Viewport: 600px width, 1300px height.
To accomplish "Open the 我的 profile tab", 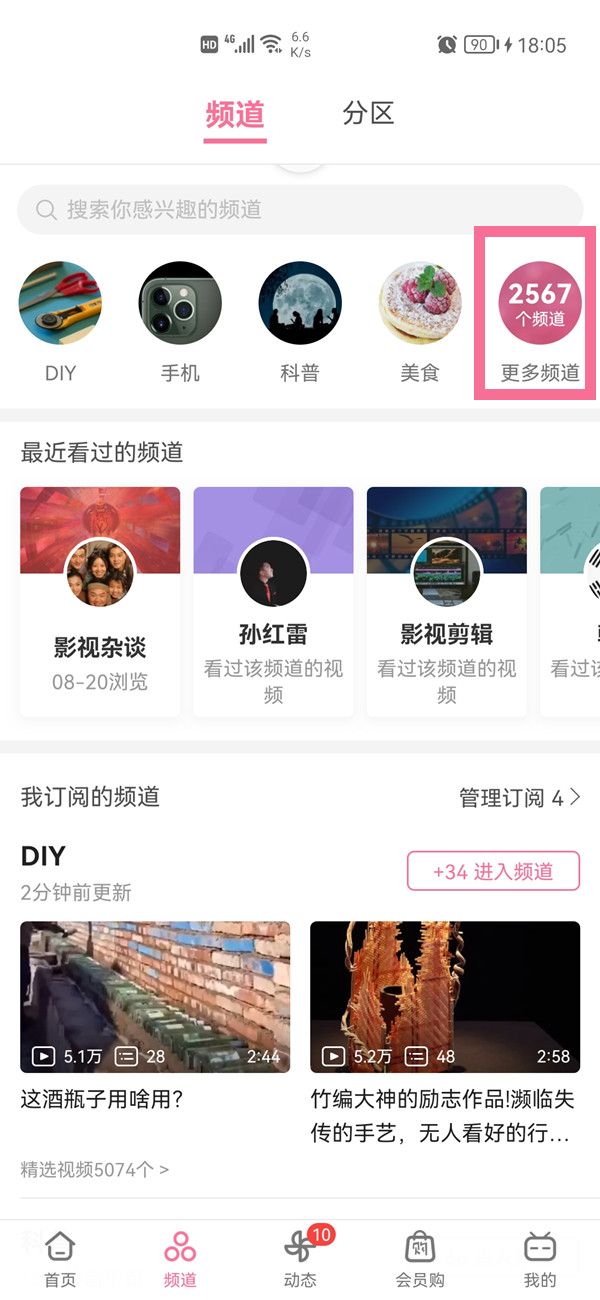I will (540, 1258).
